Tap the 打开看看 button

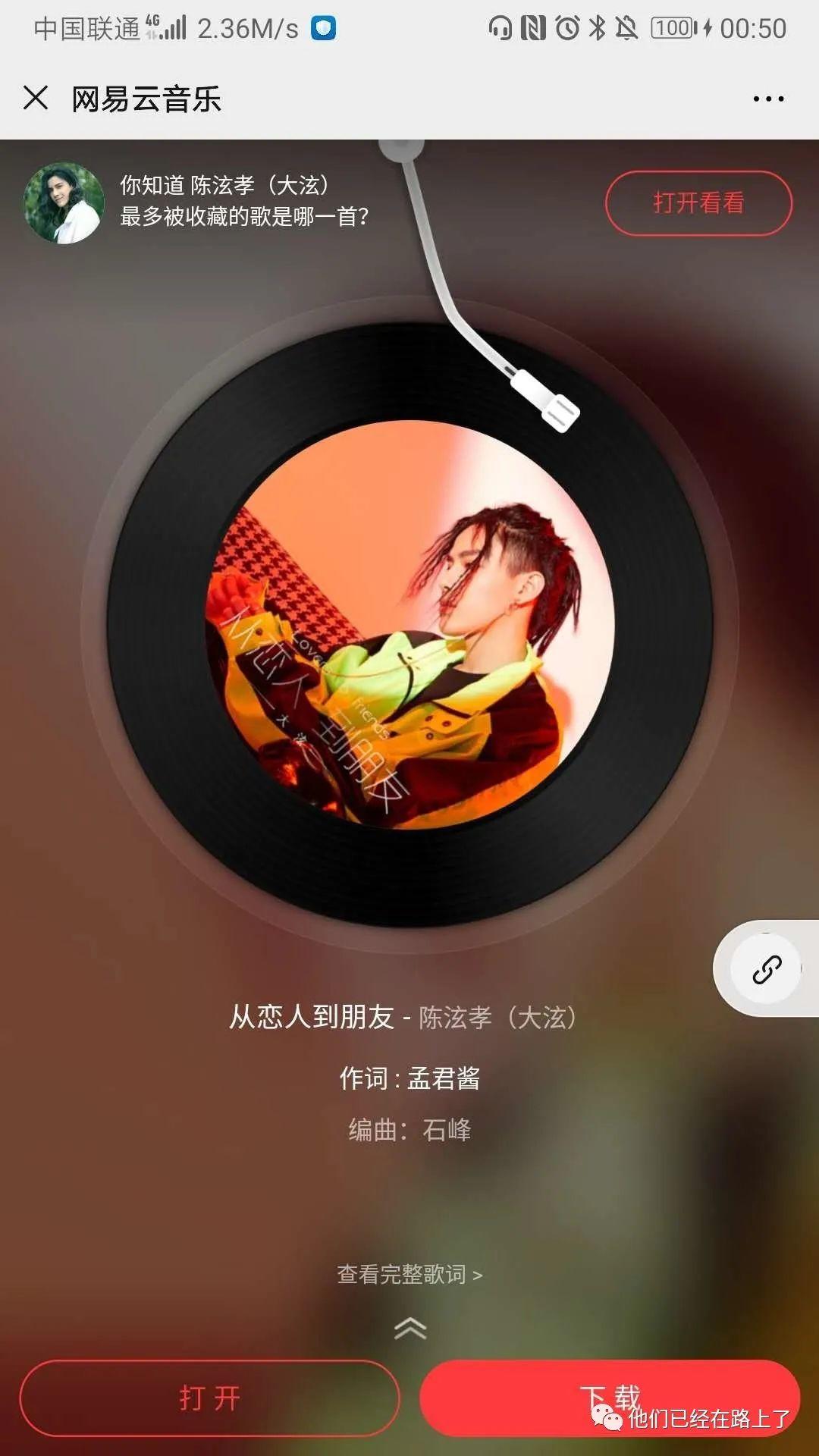click(698, 203)
